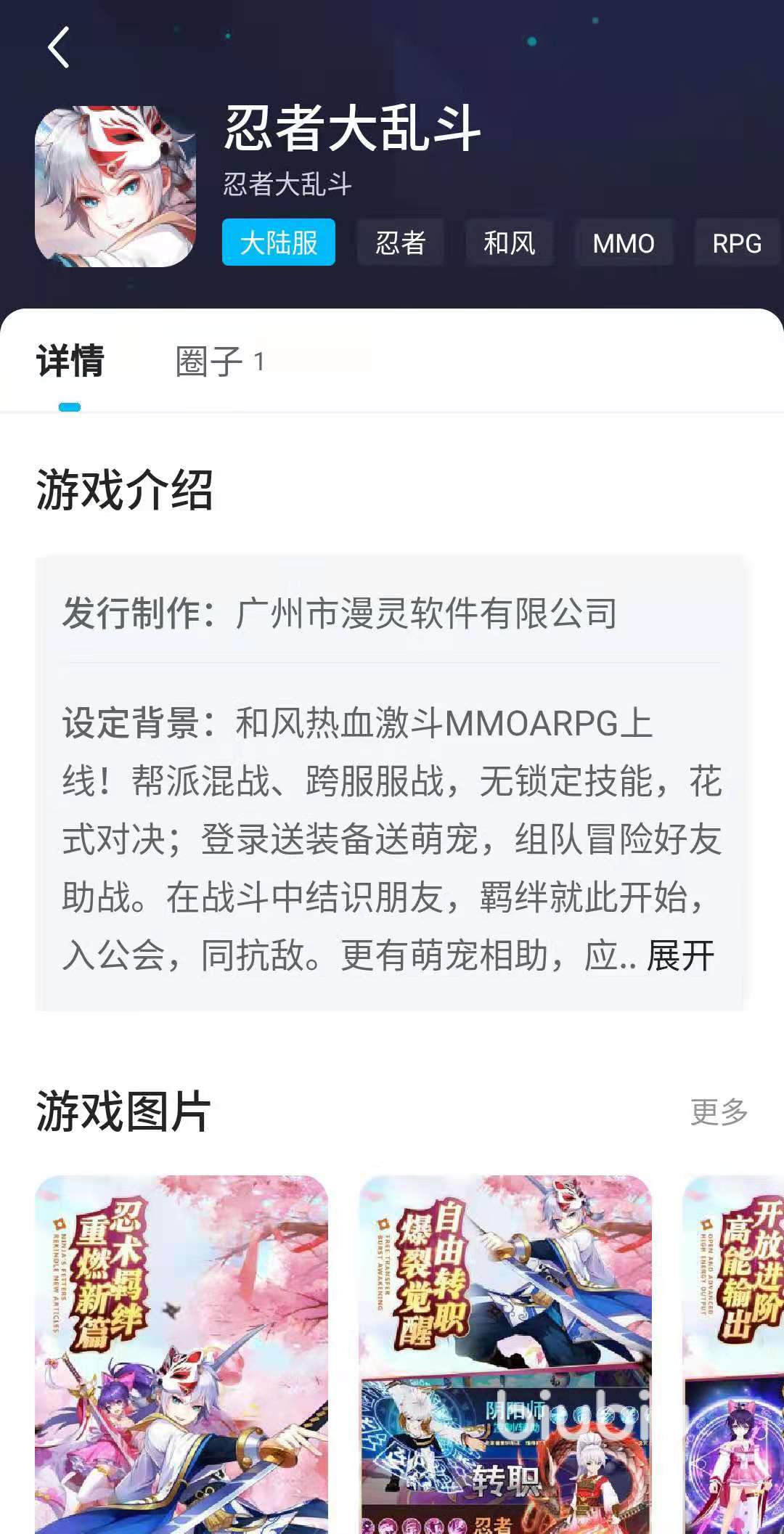Go back using the top-left arrow
This screenshot has width=784, height=1534.
point(59,48)
